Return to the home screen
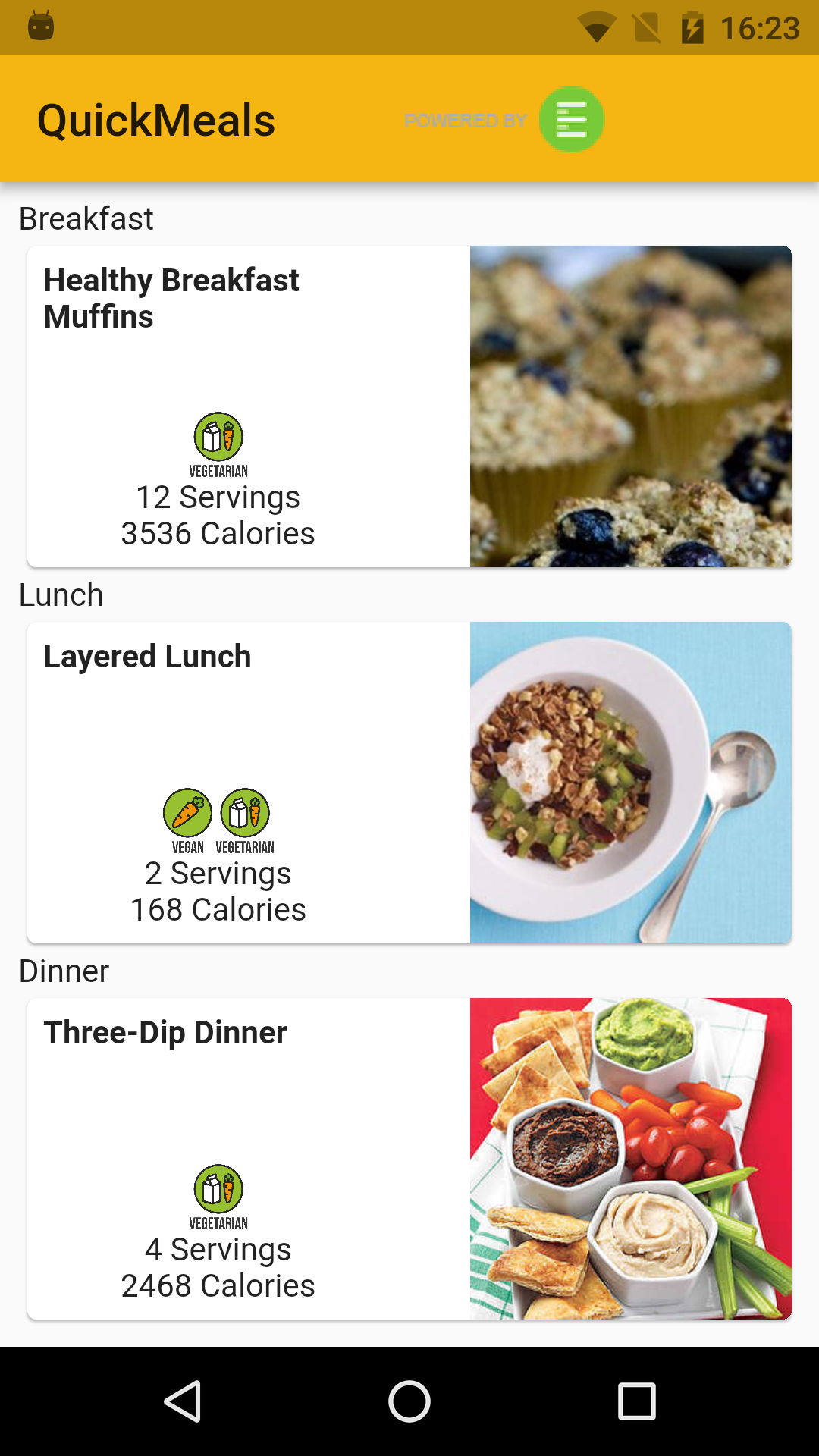 click(409, 1401)
